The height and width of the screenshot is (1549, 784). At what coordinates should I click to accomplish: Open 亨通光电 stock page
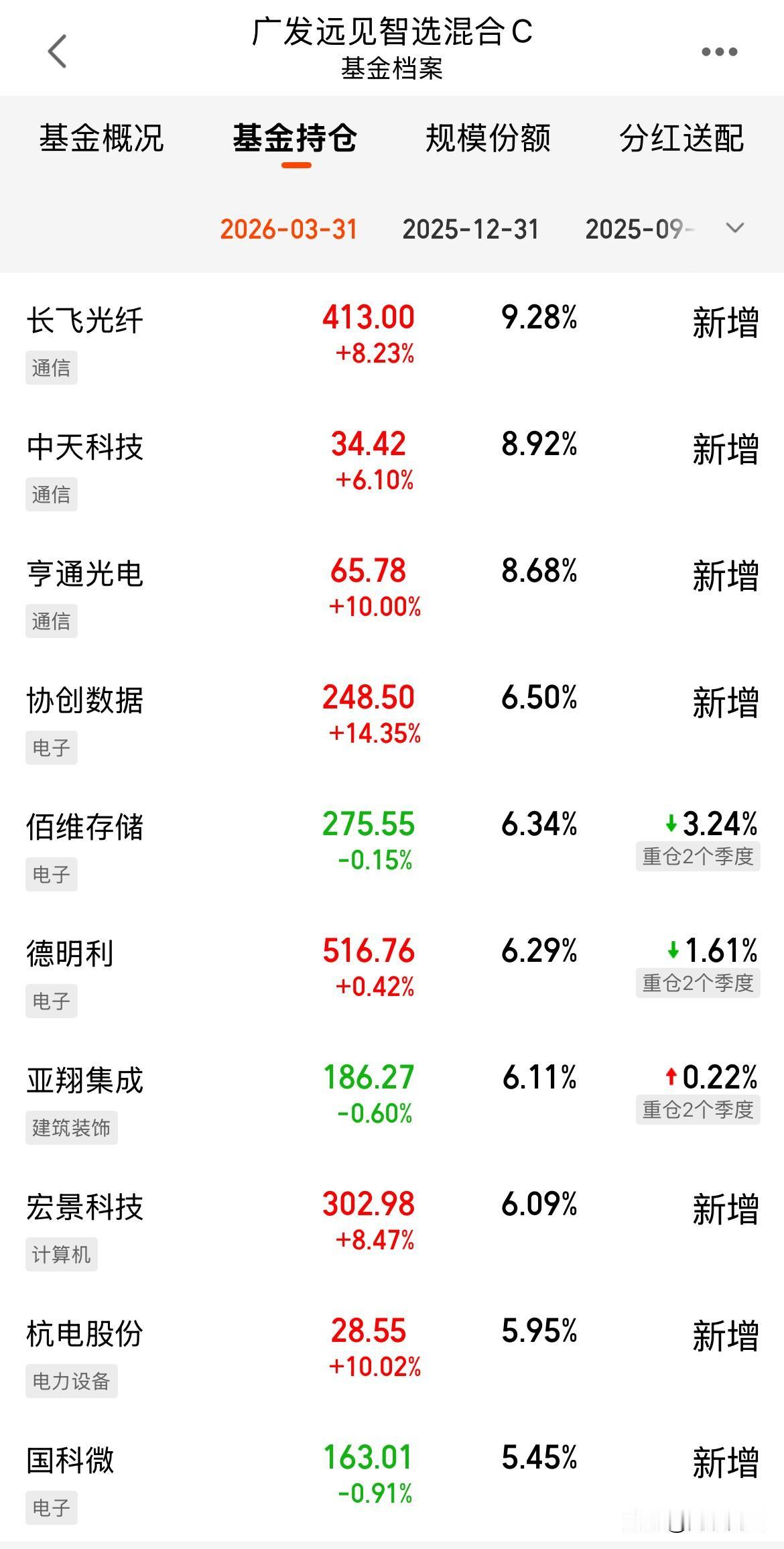point(85,574)
